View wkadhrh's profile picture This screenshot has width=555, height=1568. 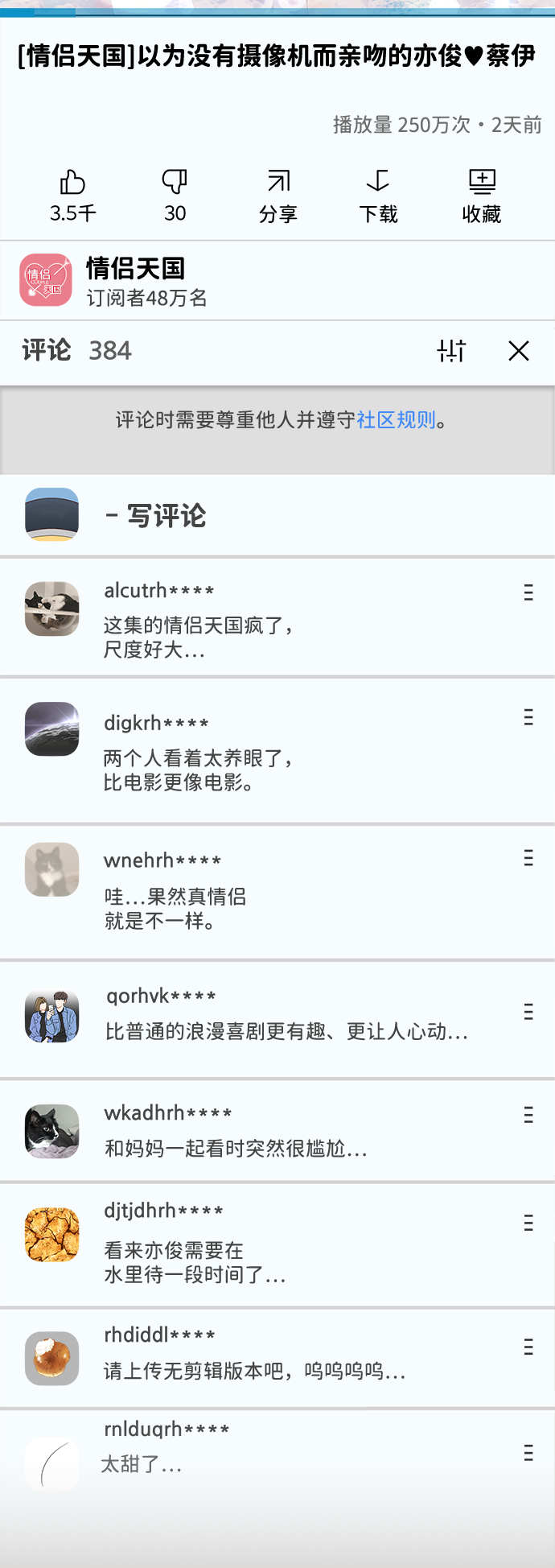tap(52, 1131)
